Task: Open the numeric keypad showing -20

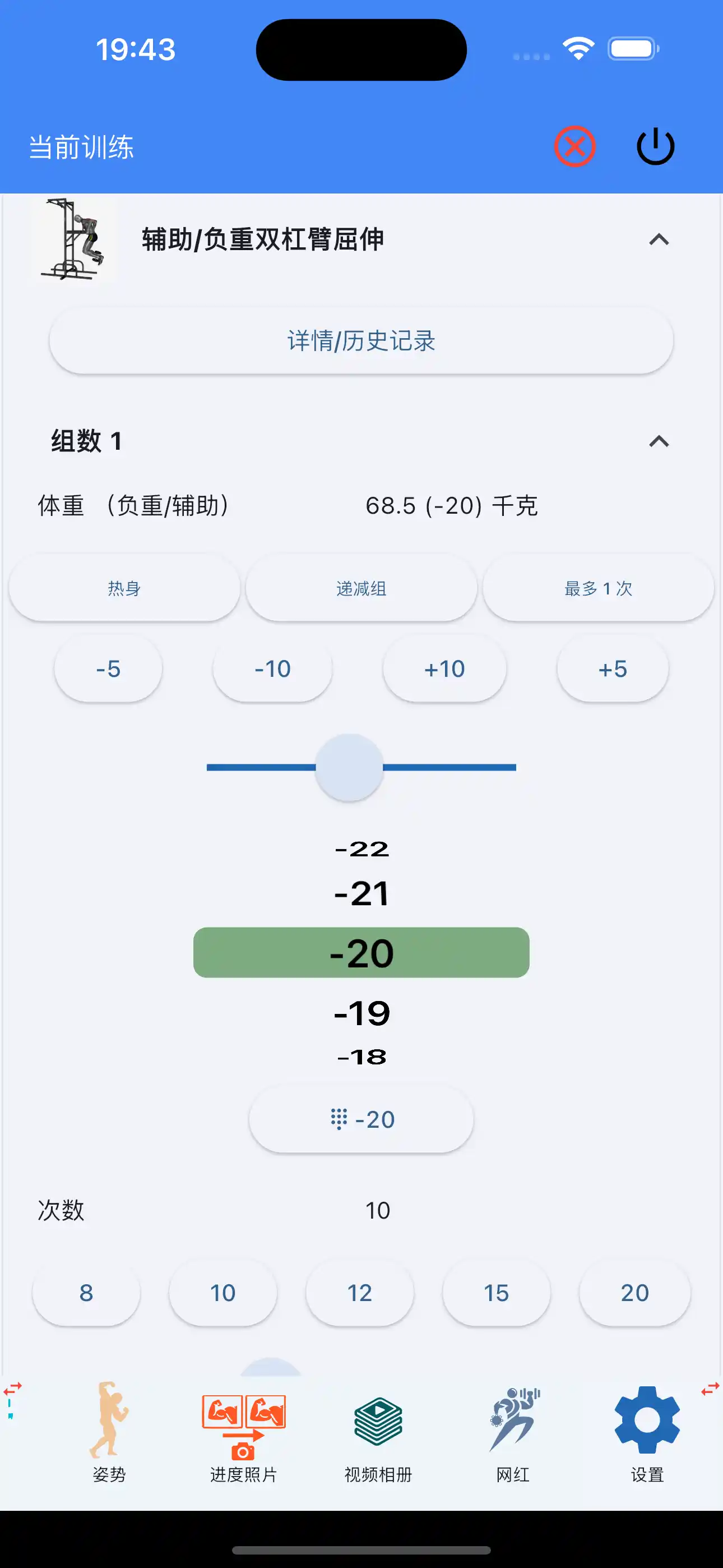Action: tap(361, 1119)
